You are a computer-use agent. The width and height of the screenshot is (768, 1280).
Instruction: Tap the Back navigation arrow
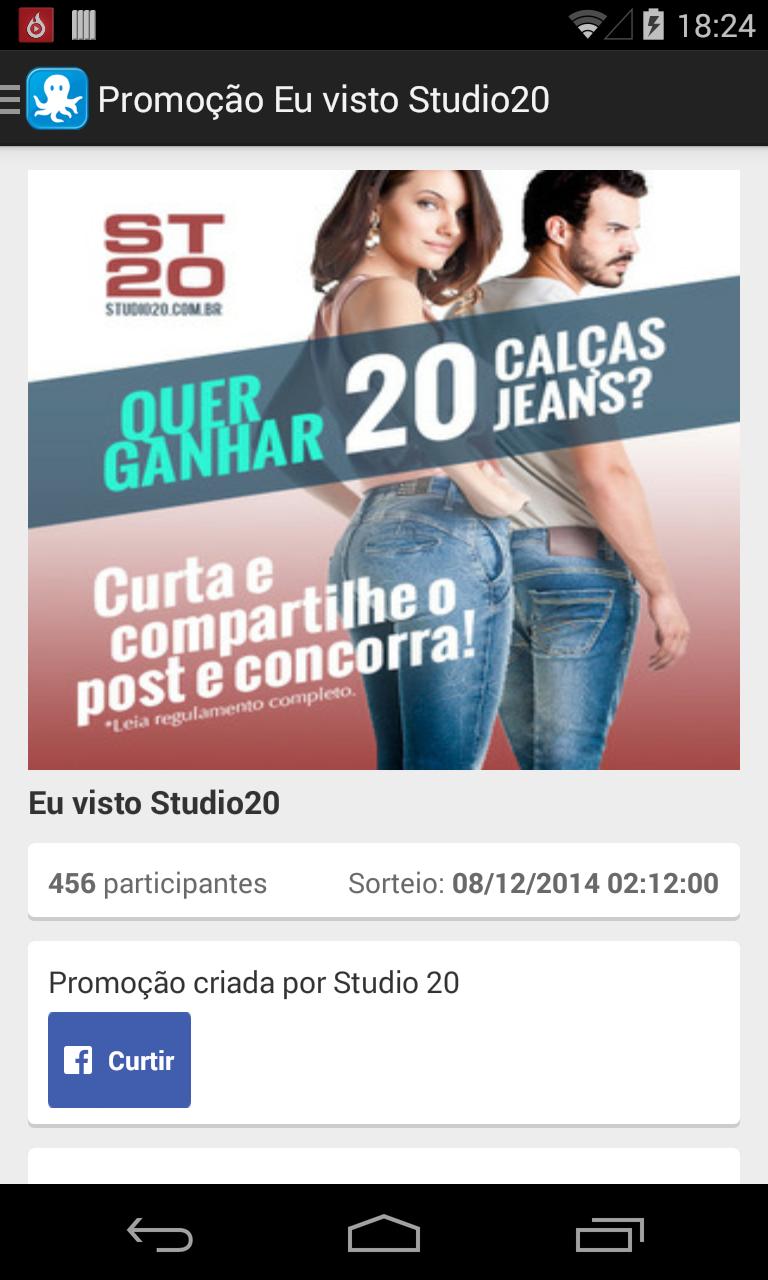tap(159, 1234)
